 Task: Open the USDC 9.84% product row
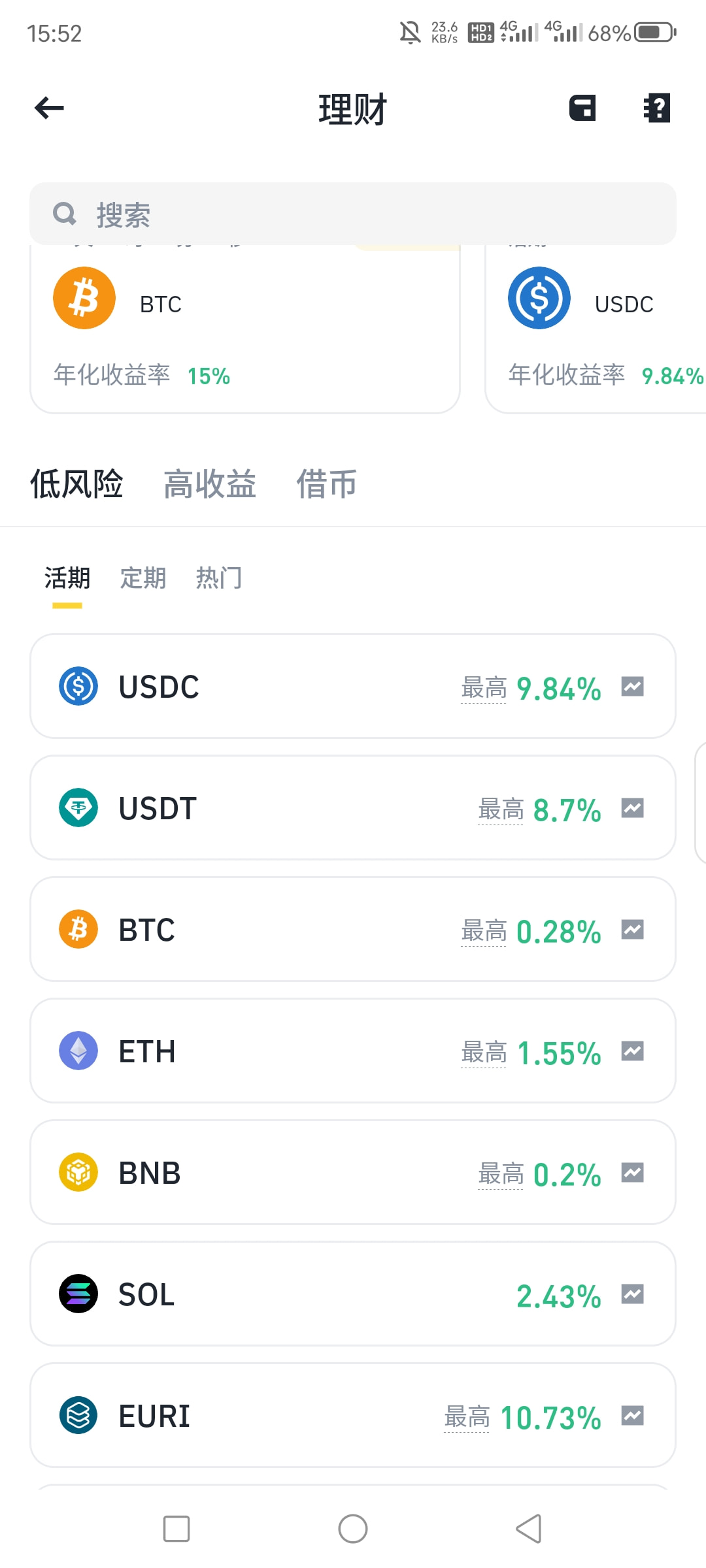click(x=353, y=686)
